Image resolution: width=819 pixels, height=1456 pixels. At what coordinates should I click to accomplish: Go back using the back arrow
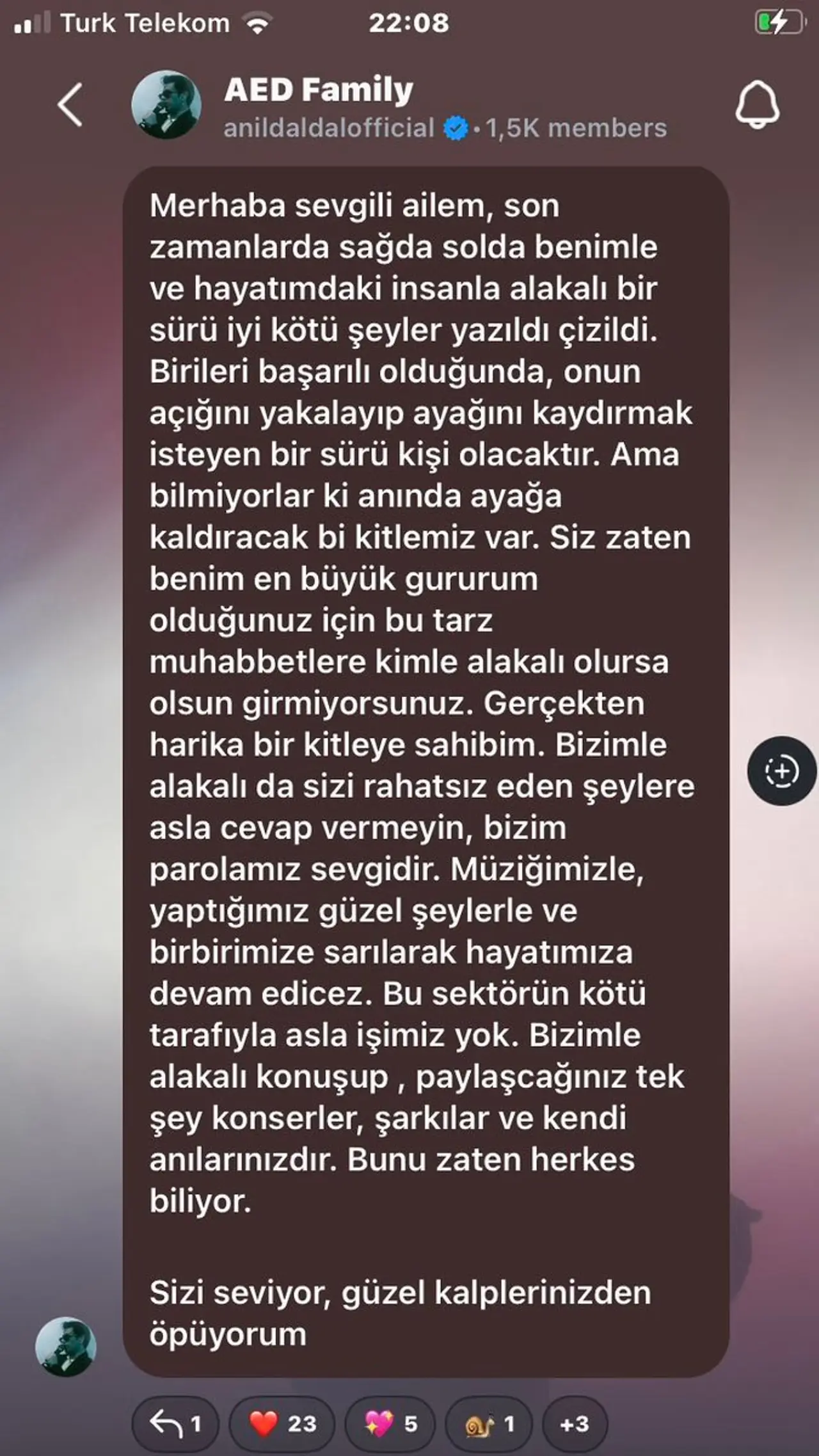pyautogui.click(x=70, y=105)
